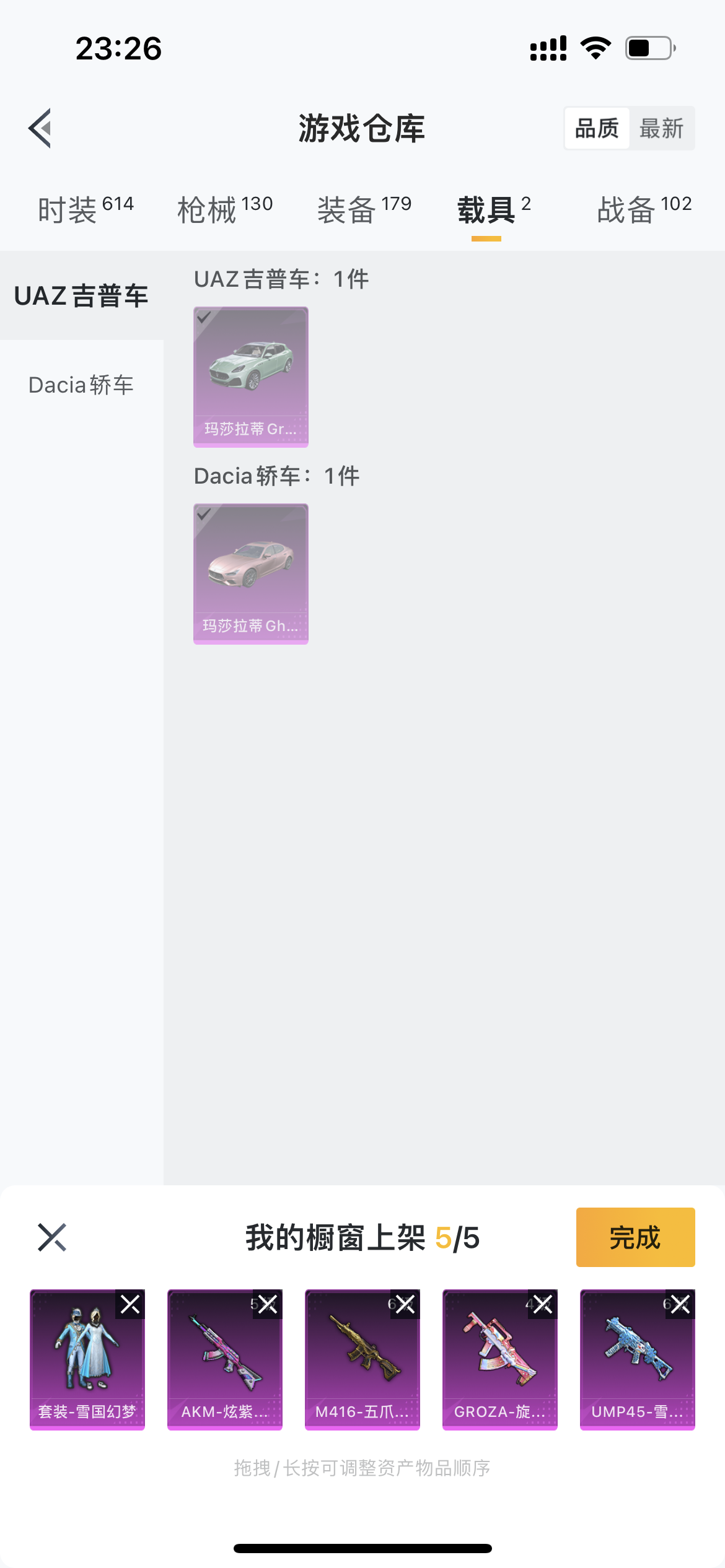Viewport: 725px width, 1568px height.
Task: Select UAZ吉普车 in the sidebar
Action: coord(81,295)
